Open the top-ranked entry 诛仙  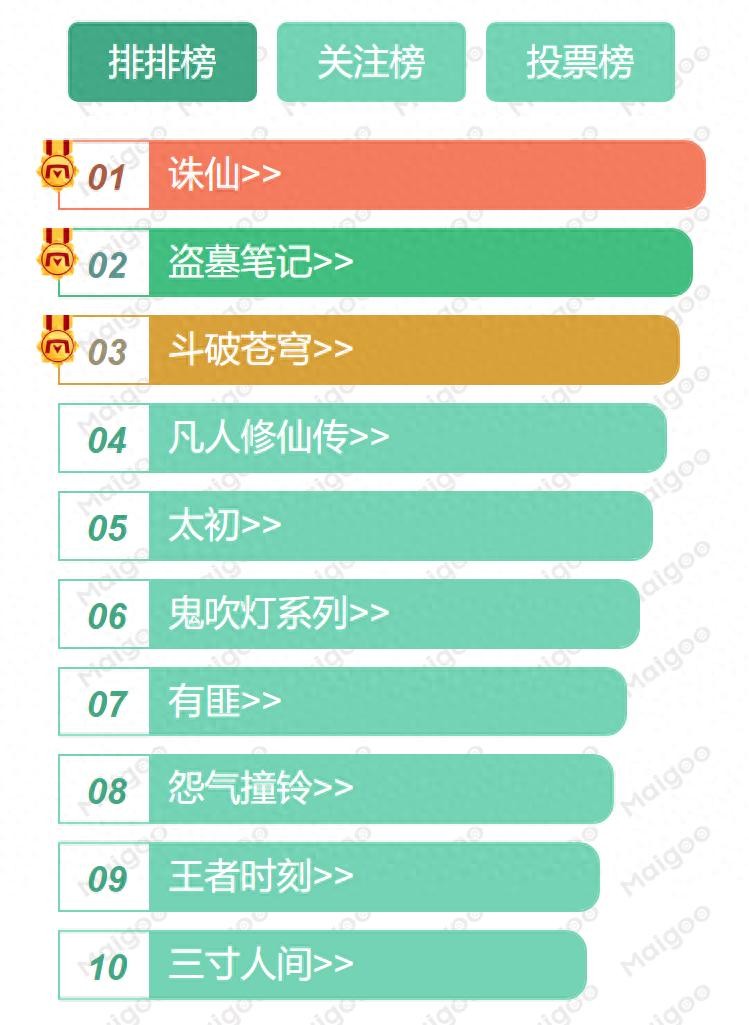pyautogui.click(x=225, y=175)
